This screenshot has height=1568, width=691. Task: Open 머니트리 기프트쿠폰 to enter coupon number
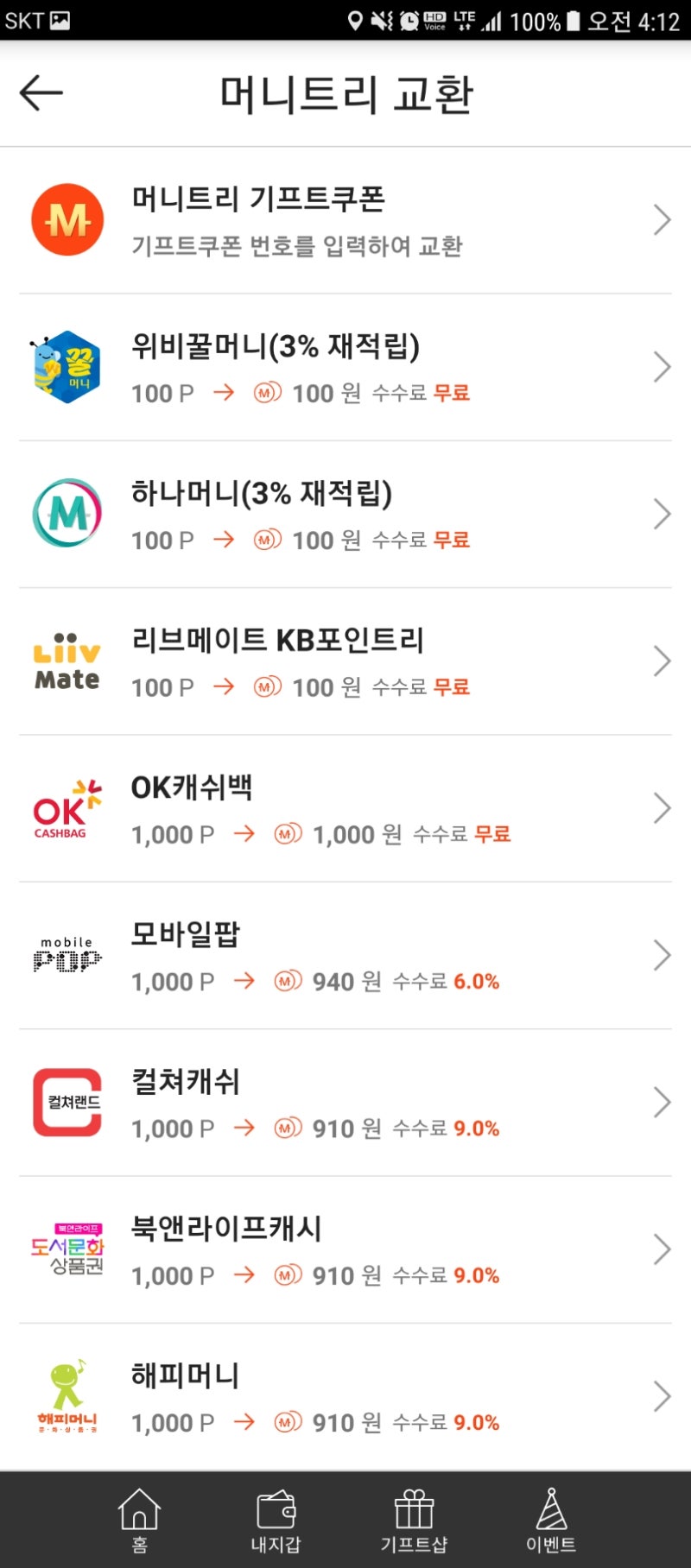tap(345, 219)
